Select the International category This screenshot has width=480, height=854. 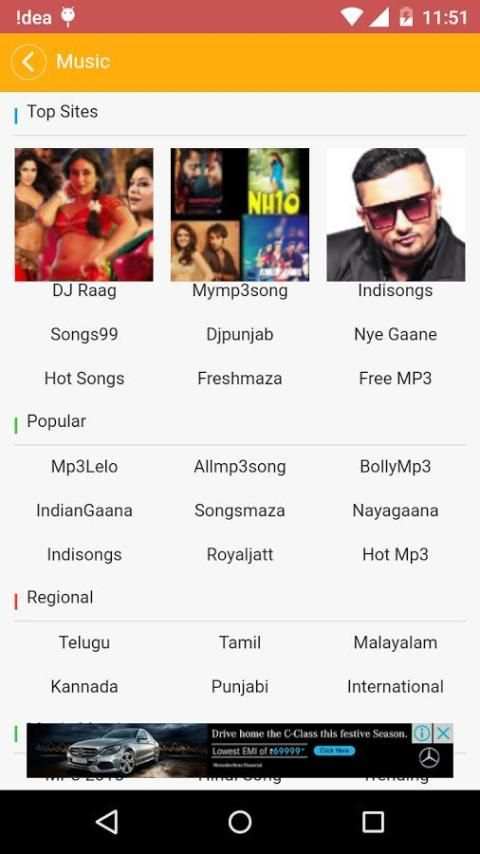(395, 686)
